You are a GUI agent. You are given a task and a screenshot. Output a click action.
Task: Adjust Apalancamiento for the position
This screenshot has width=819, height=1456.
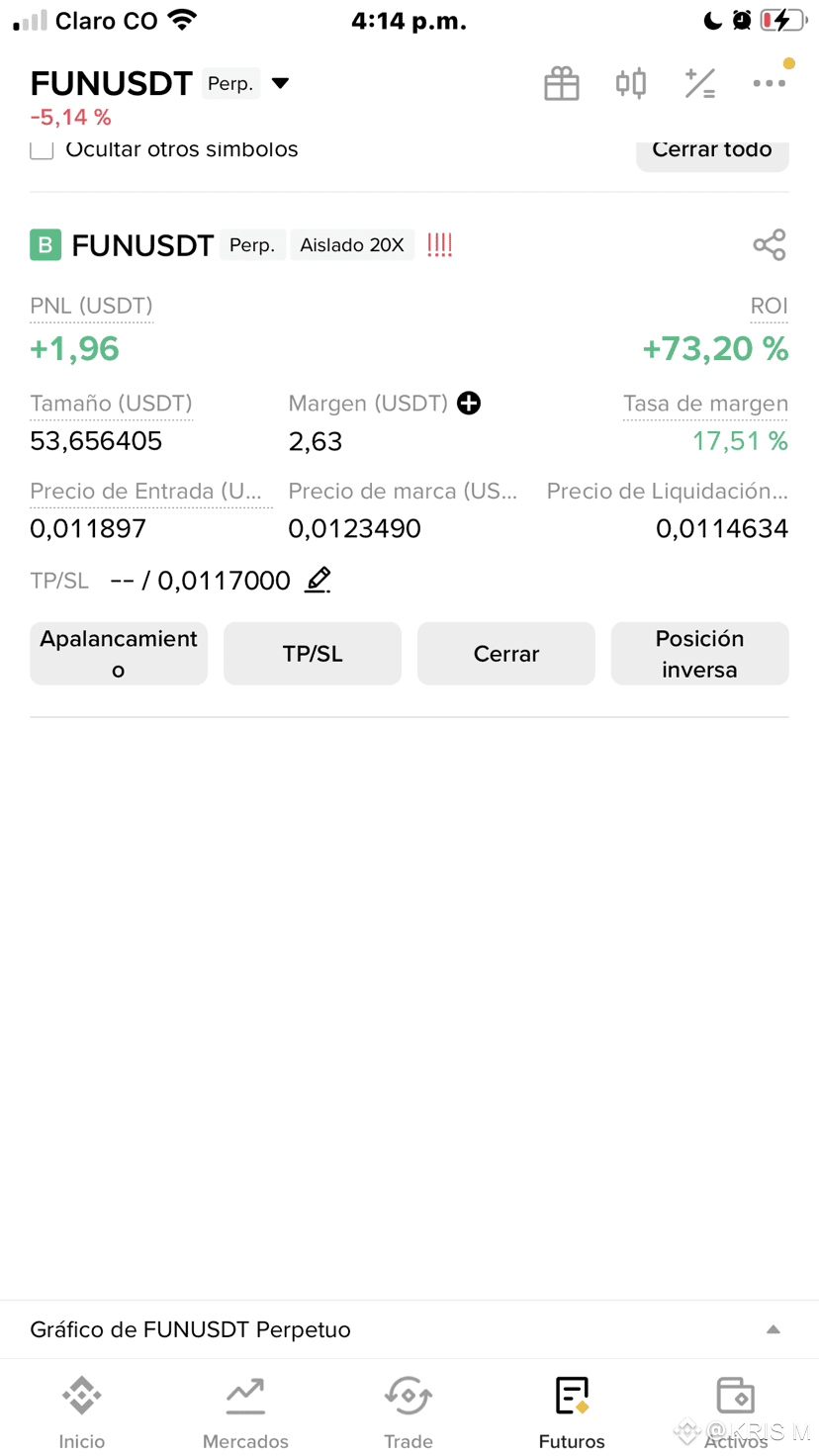[119, 654]
